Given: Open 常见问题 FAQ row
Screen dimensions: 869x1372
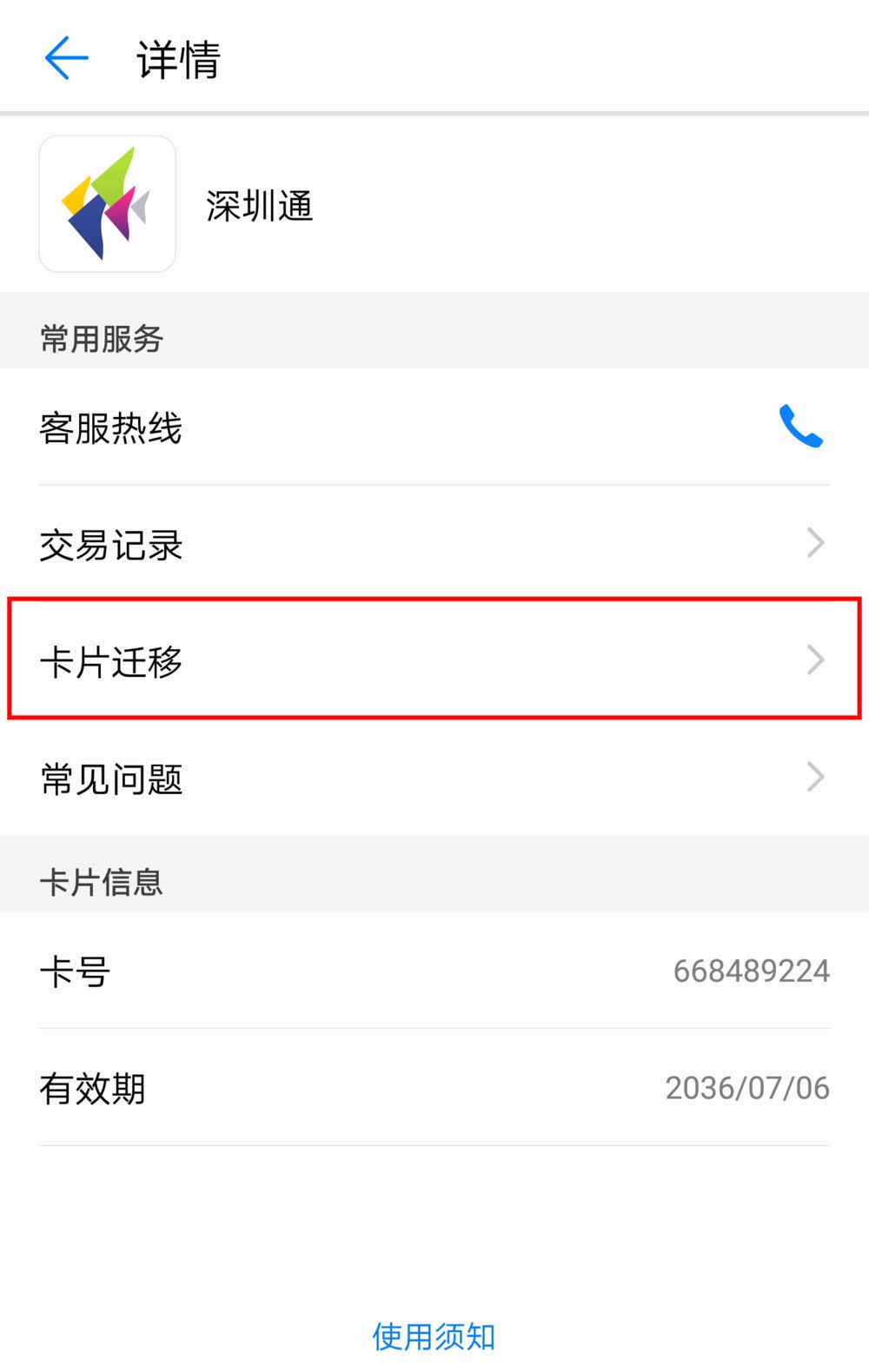Looking at the screenshot, I should pos(434,778).
